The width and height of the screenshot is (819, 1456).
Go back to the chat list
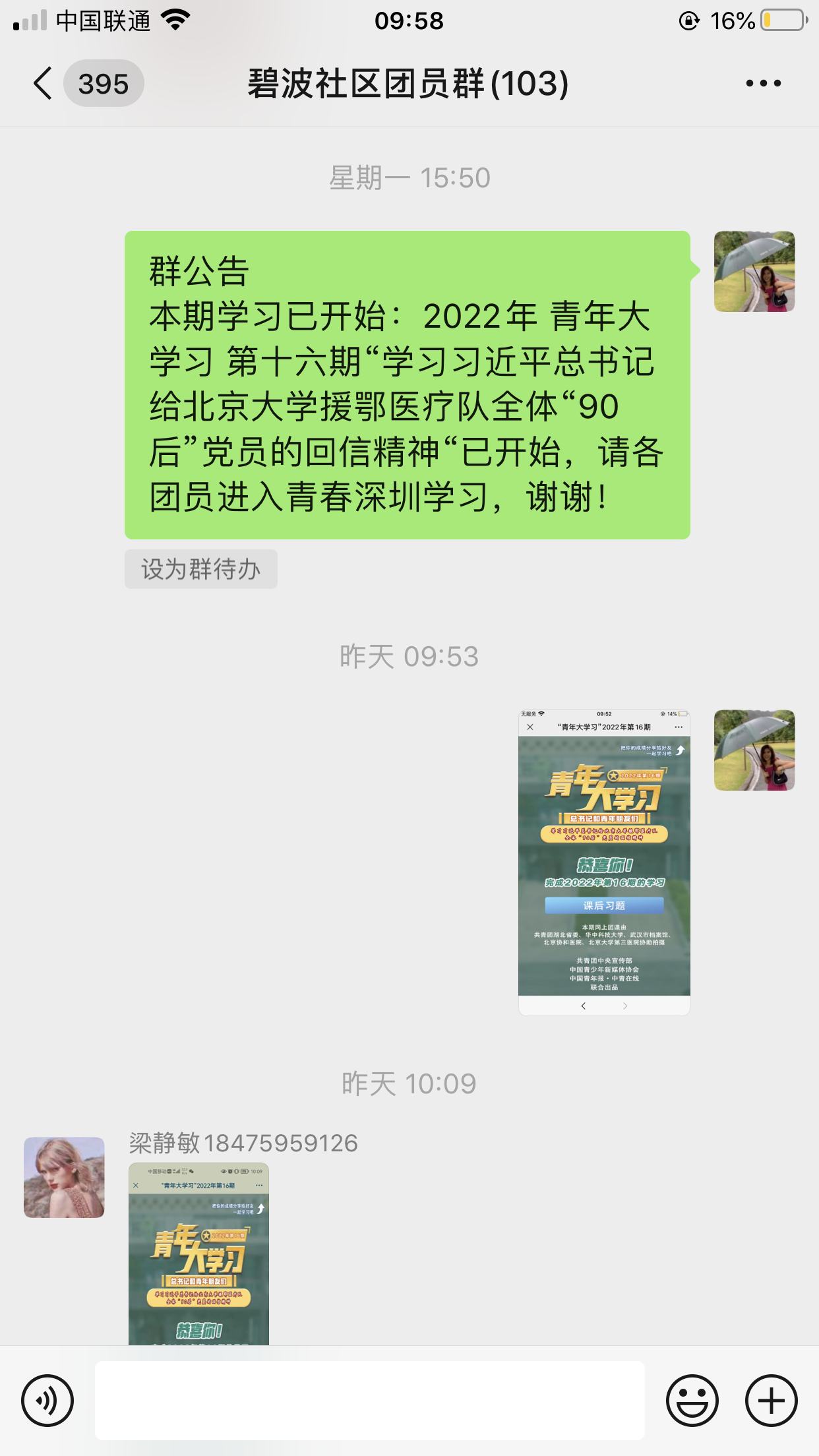point(44,84)
